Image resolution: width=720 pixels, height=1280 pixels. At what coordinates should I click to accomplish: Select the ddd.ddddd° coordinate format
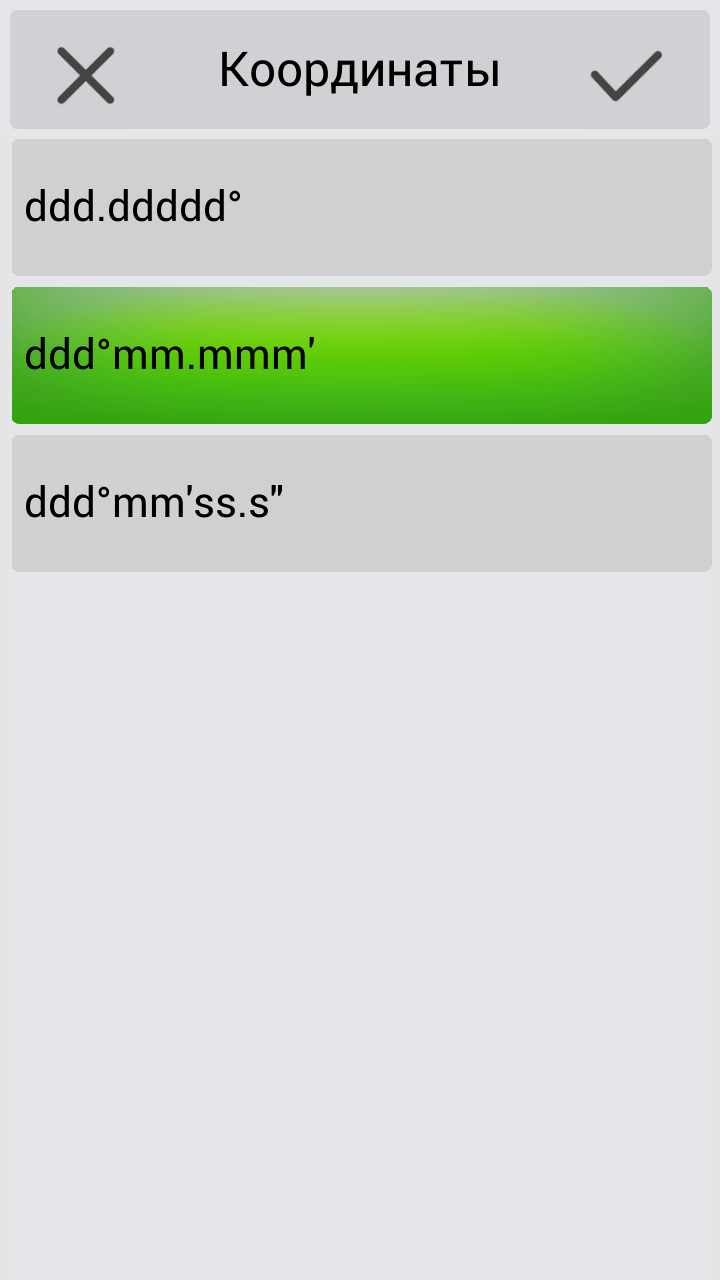(360, 207)
